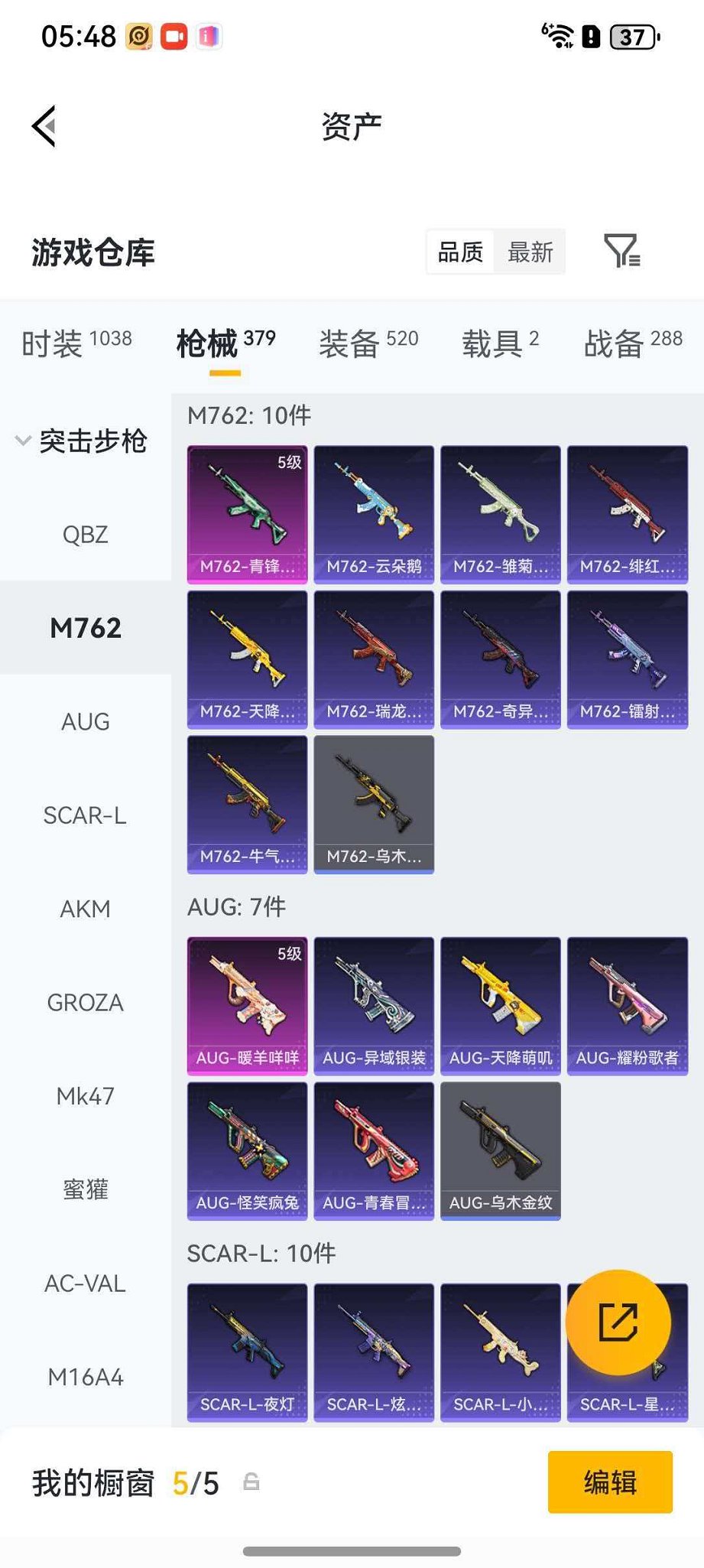Tap the yellow floating share button
Image resolution: width=704 pixels, height=1568 pixels.
pyautogui.click(x=618, y=1322)
